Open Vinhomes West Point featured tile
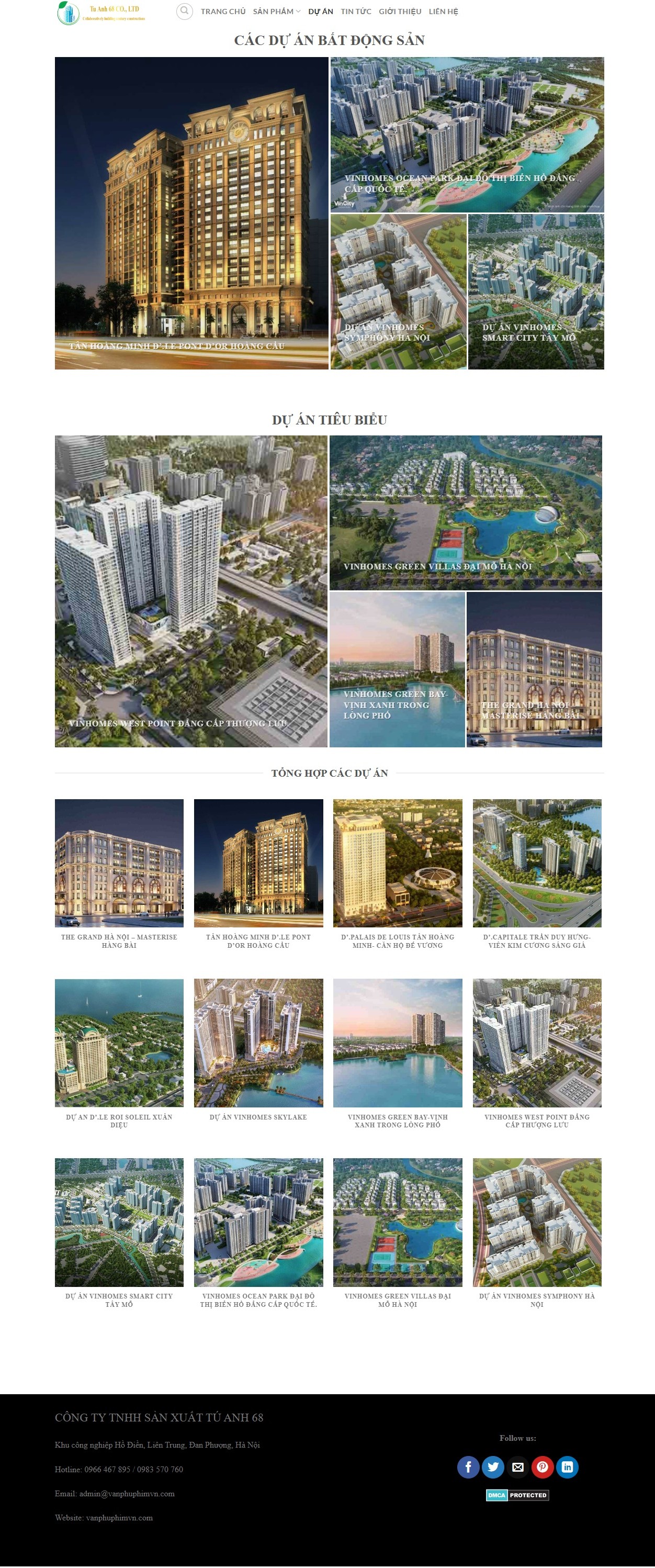 [190, 590]
